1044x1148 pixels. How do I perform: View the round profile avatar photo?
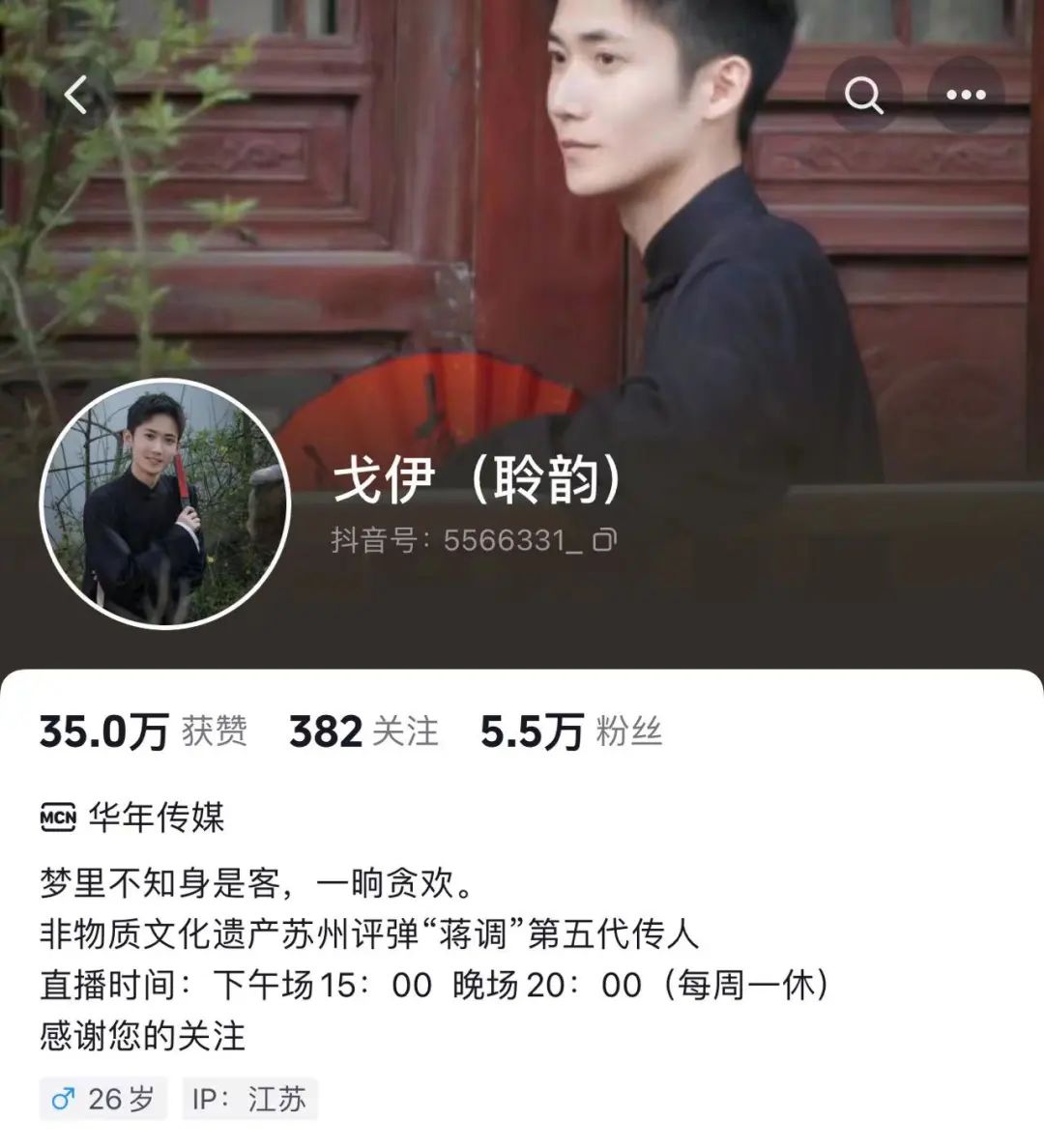coord(164,503)
